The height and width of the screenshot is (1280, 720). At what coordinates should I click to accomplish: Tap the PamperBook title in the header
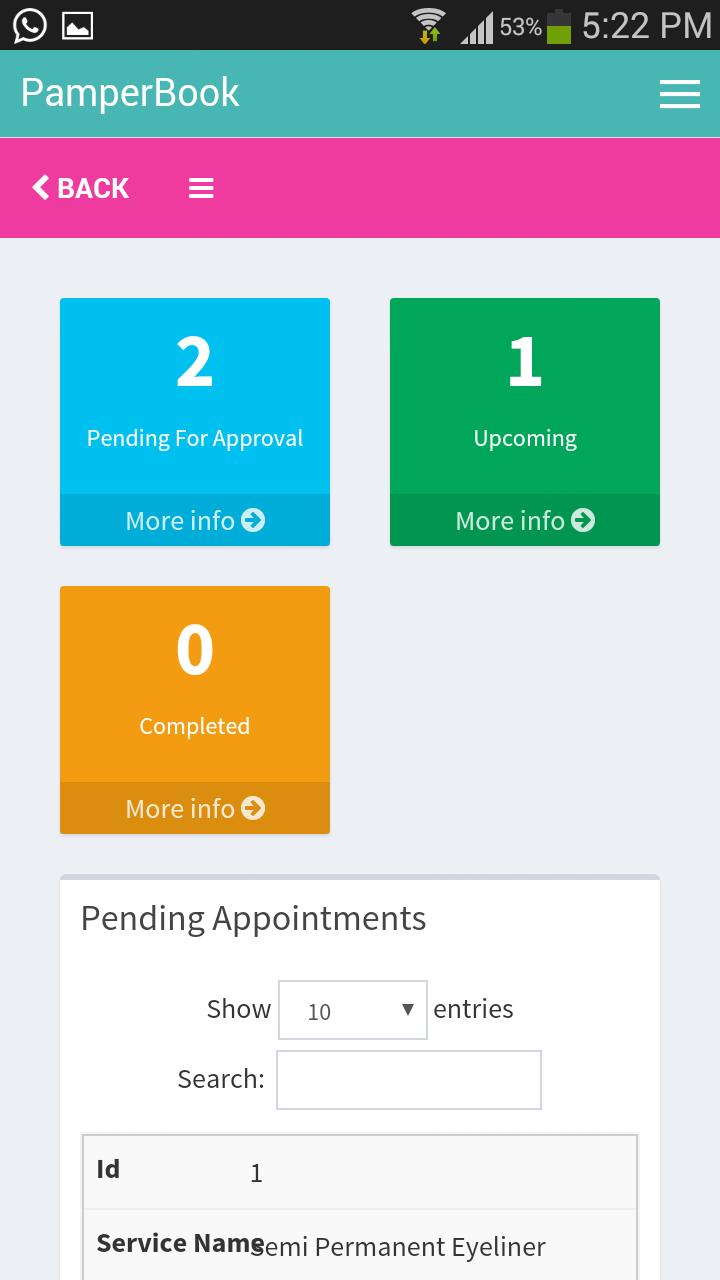[130, 93]
